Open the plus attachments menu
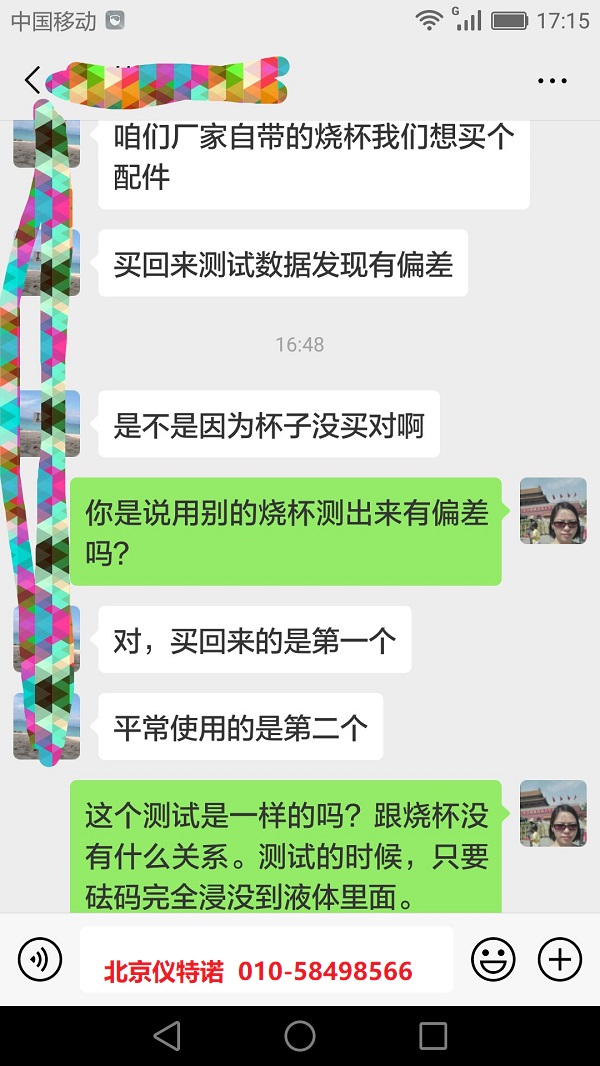The width and height of the screenshot is (600, 1066). tap(560, 960)
